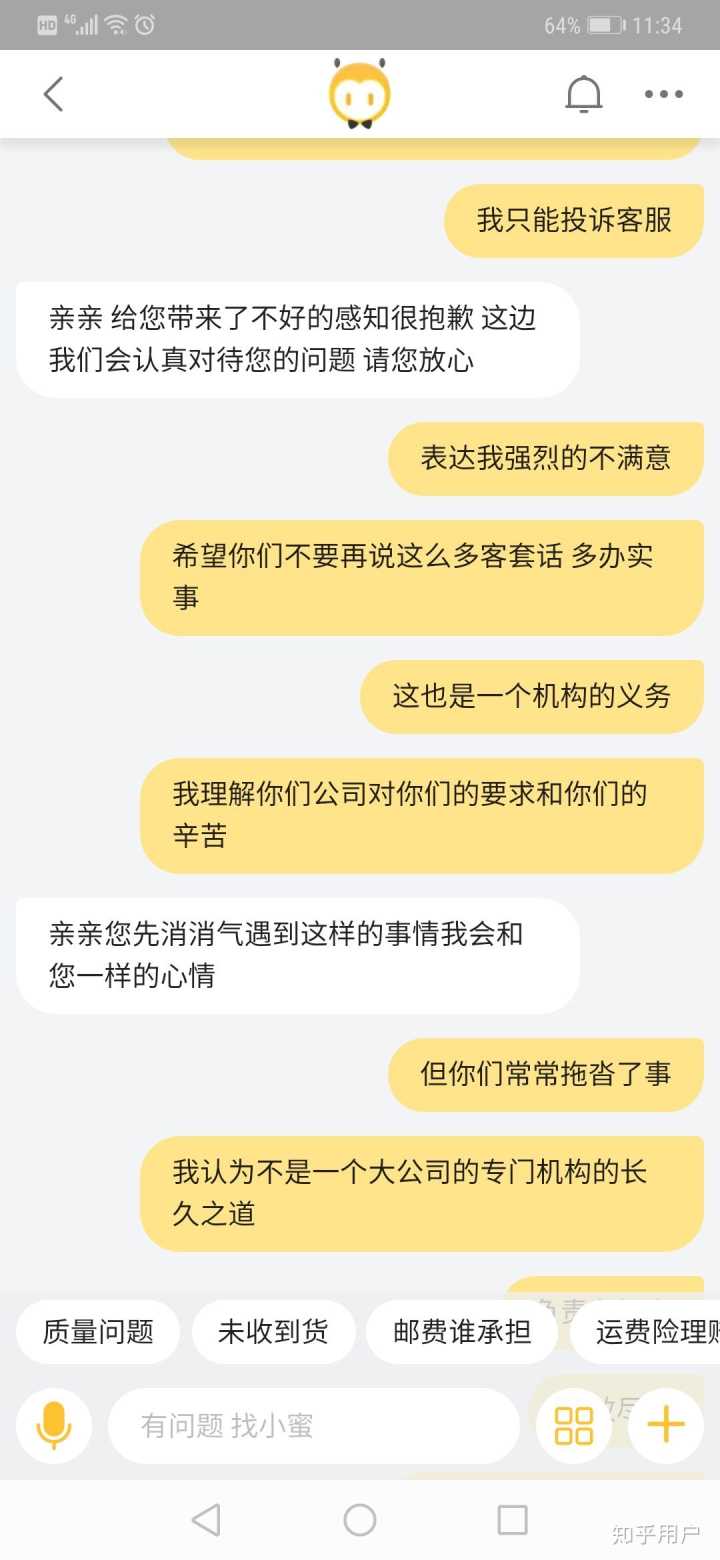Open the four-square grid menu
Screen dimensions: 720x1560
(x=574, y=1425)
